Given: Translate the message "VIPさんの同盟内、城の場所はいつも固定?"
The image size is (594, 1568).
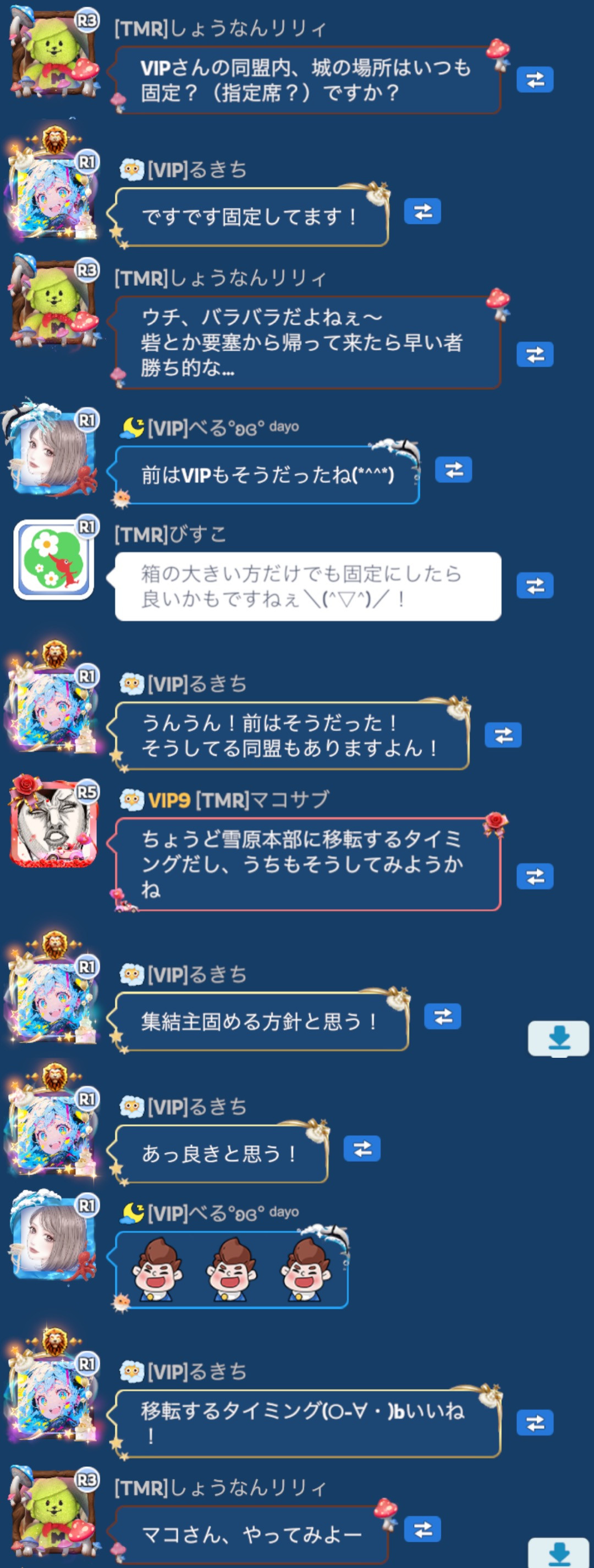Looking at the screenshot, I should [535, 80].
